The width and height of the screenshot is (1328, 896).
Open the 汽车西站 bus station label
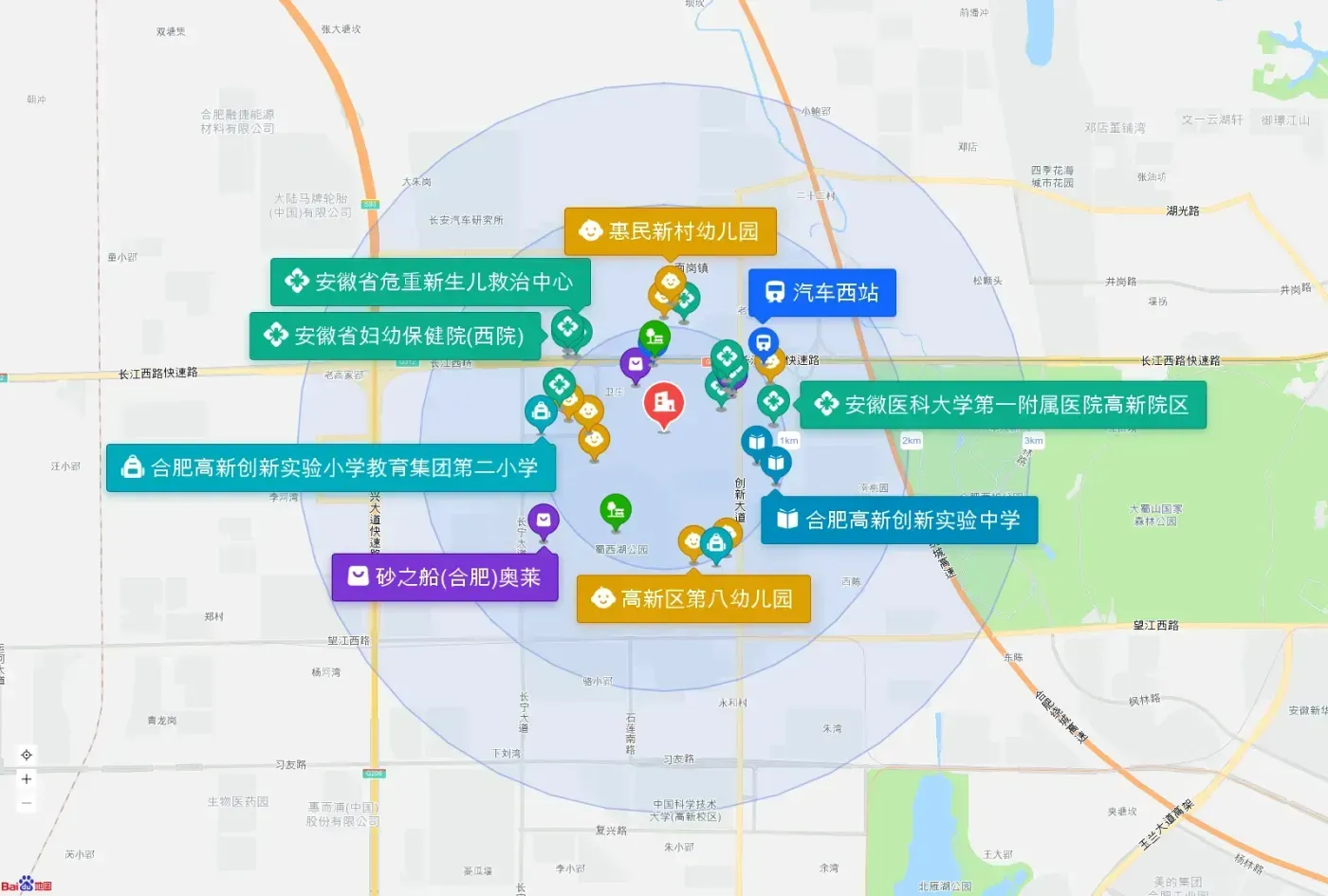point(822,292)
